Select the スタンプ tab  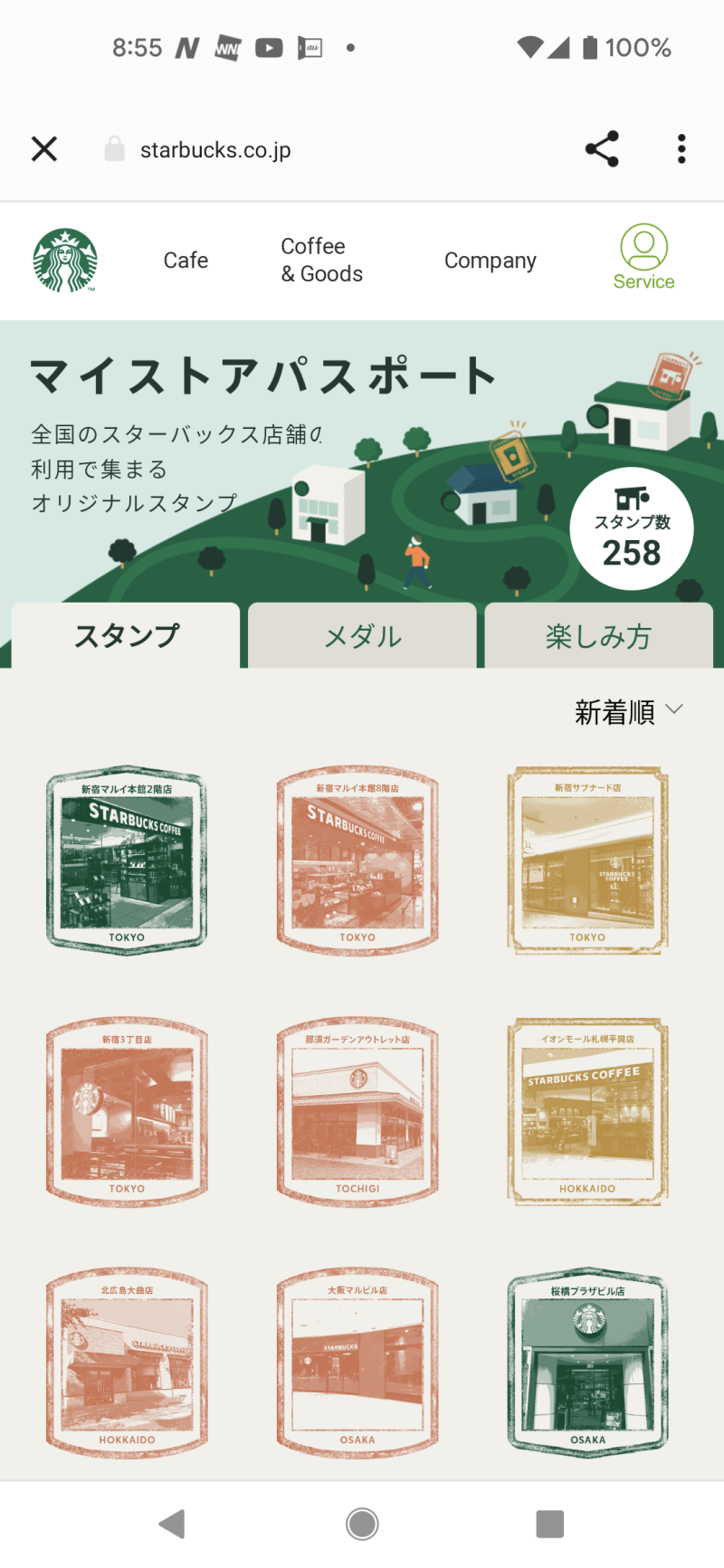pos(127,636)
